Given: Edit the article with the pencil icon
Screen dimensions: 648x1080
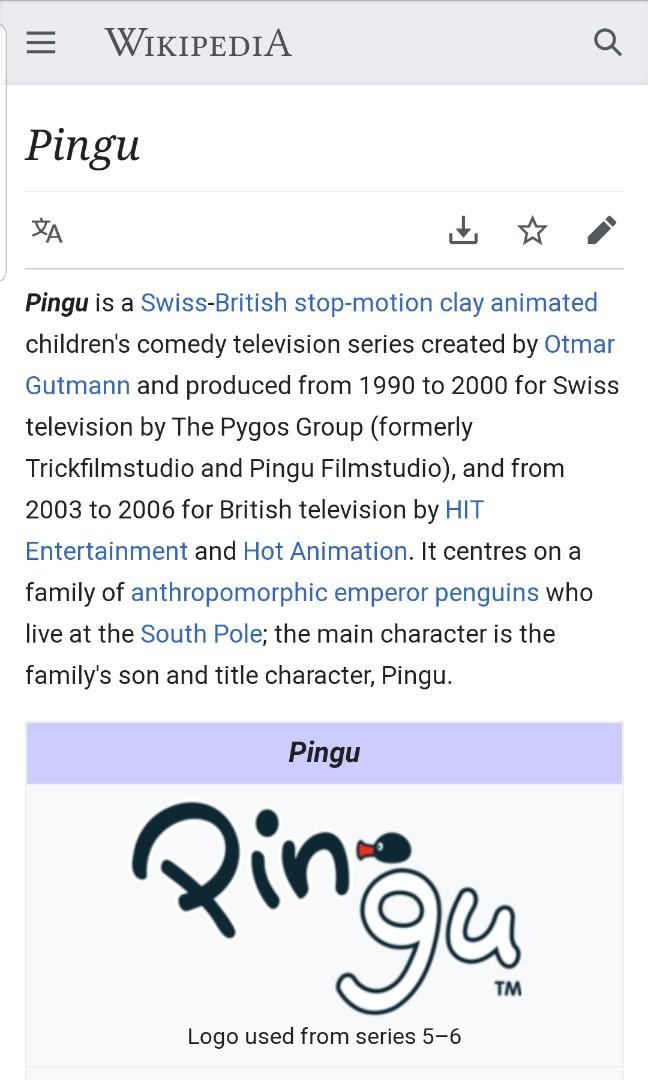Looking at the screenshot, I should (602, 231).
